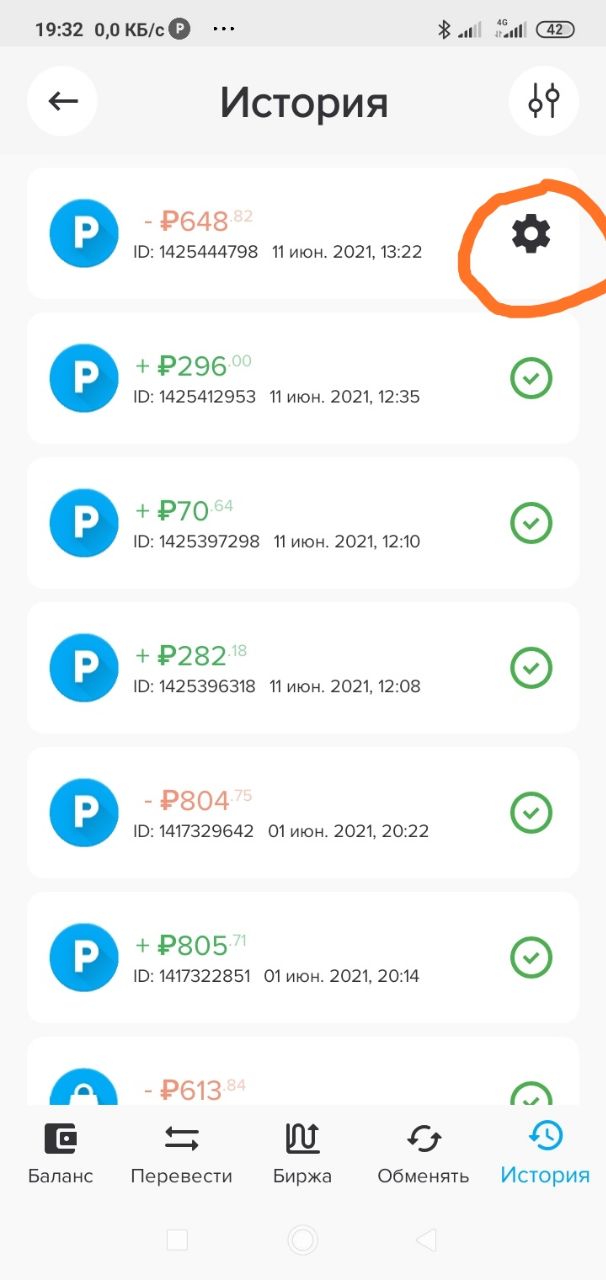
Task: Open transaction ID 1425412953 for ₽296.00
Action: click(303, 378)
